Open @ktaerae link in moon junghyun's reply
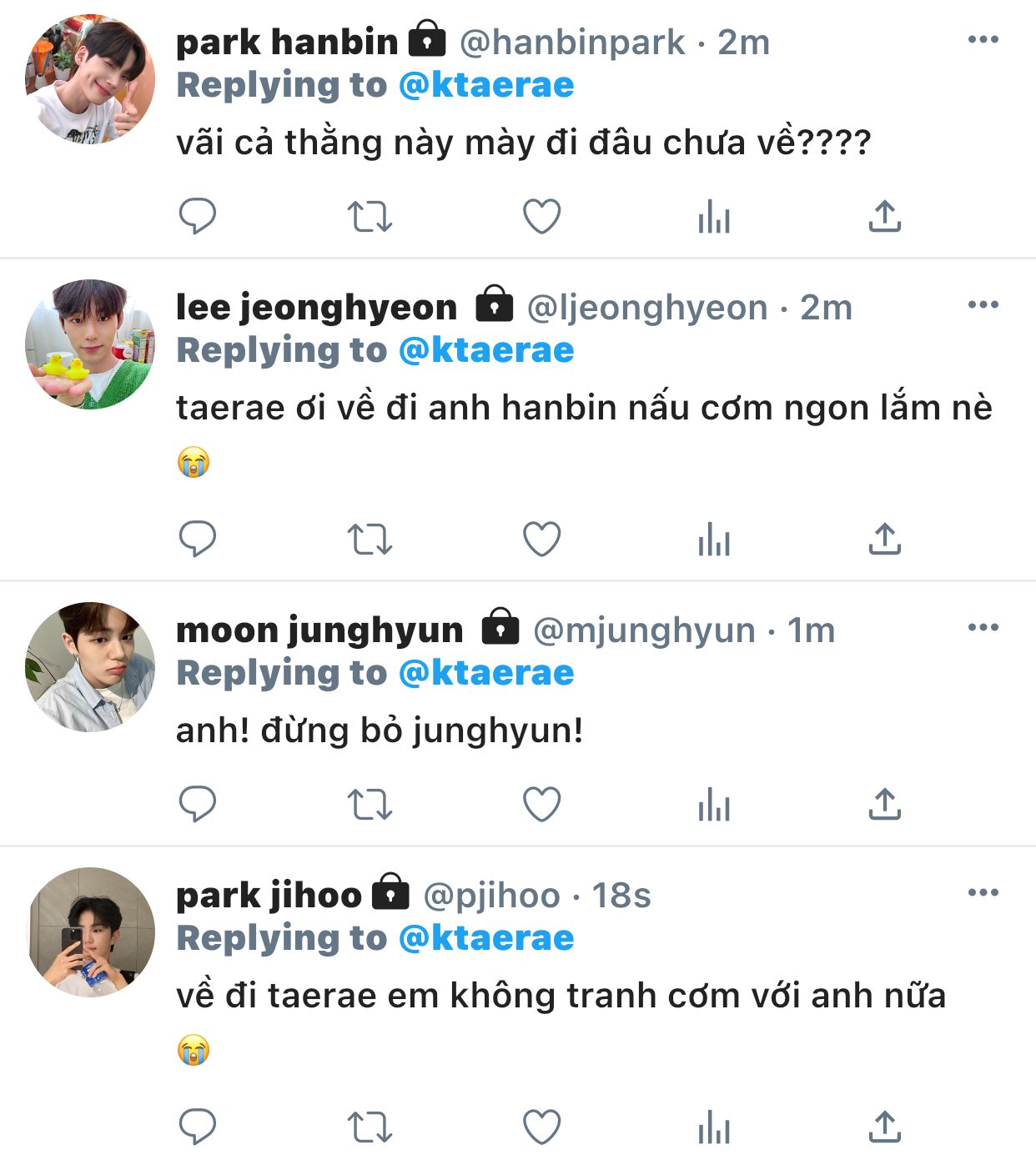1036x1155 pixels. (x=486, y=673)
